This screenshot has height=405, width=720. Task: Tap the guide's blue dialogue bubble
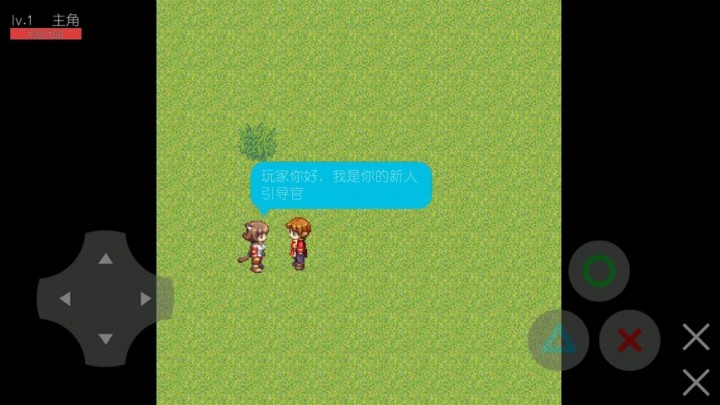click(340, 185)
